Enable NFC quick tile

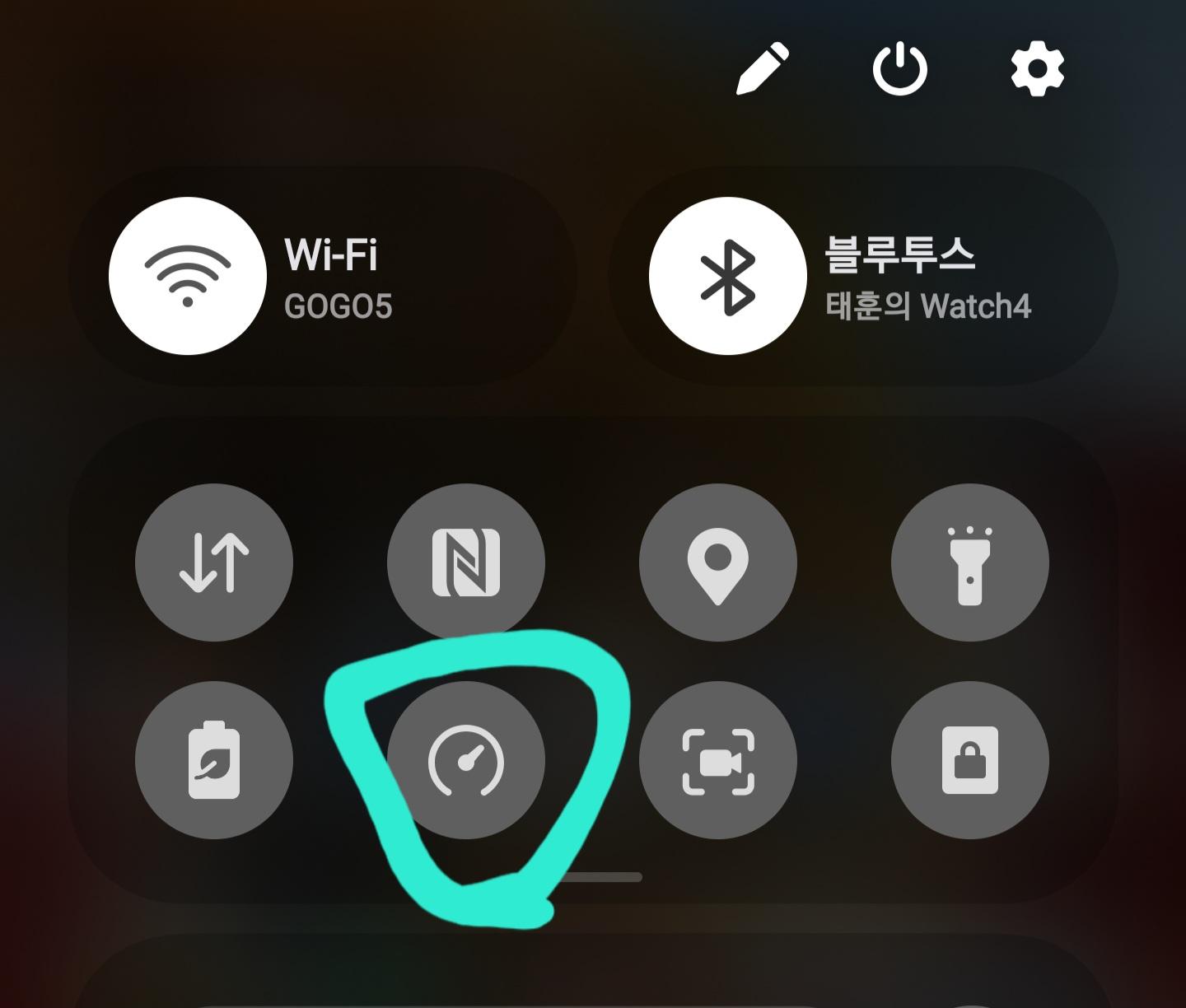click(x=466, y=562)
